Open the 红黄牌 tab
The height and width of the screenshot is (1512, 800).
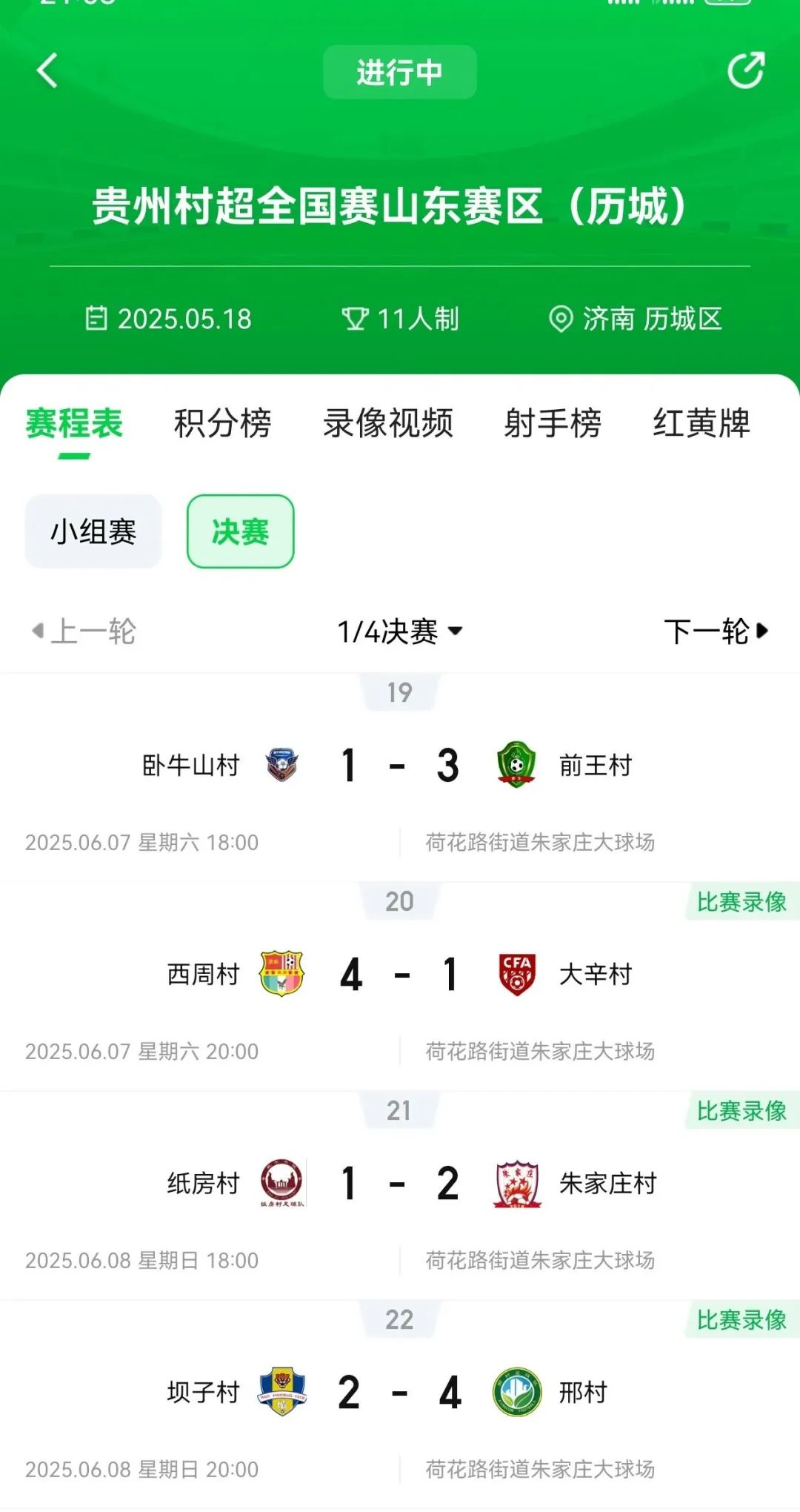point(701,424)
